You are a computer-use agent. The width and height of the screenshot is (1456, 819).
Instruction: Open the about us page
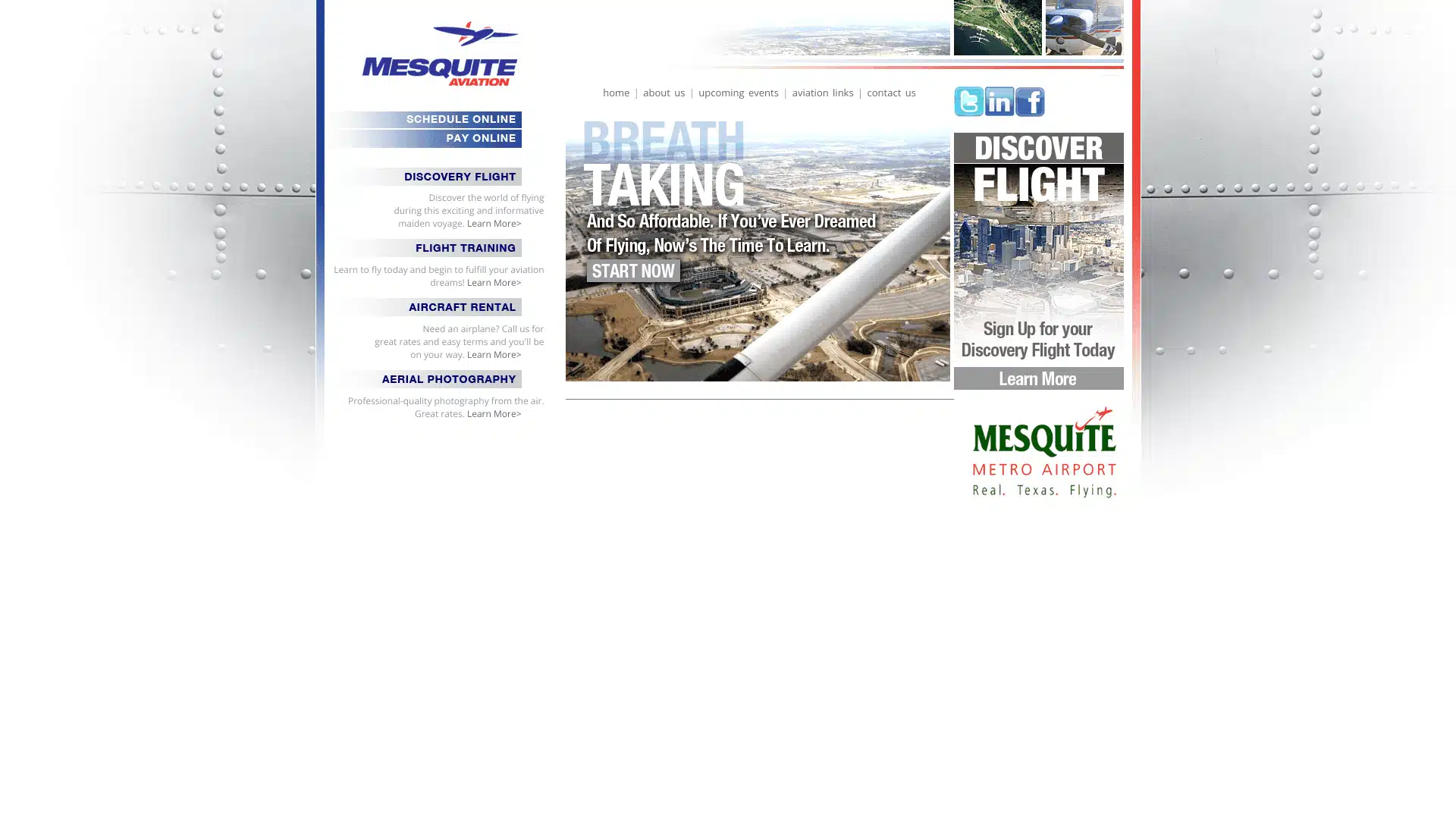pyautogui.click(x=664, y=93)
